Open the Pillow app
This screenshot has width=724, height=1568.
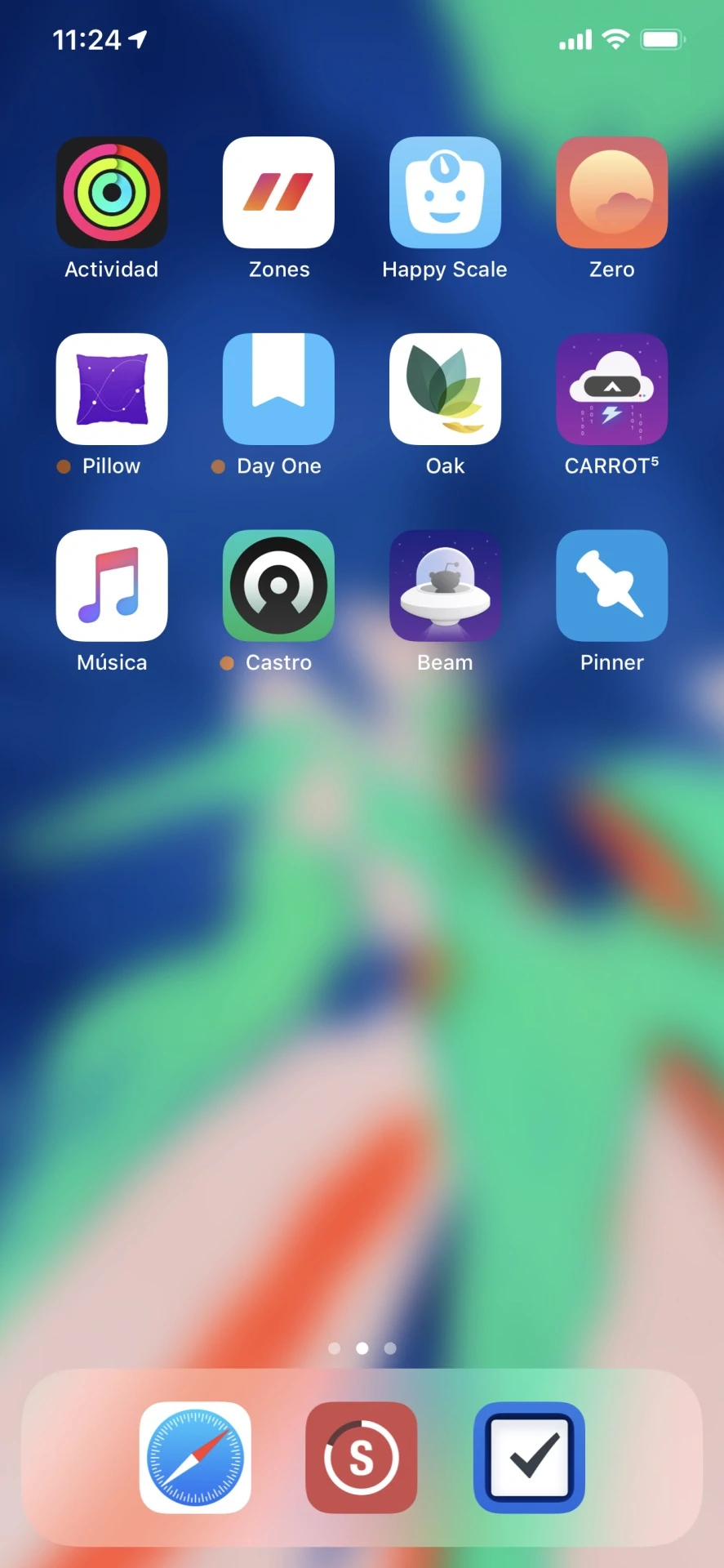(x=112, y=390)
